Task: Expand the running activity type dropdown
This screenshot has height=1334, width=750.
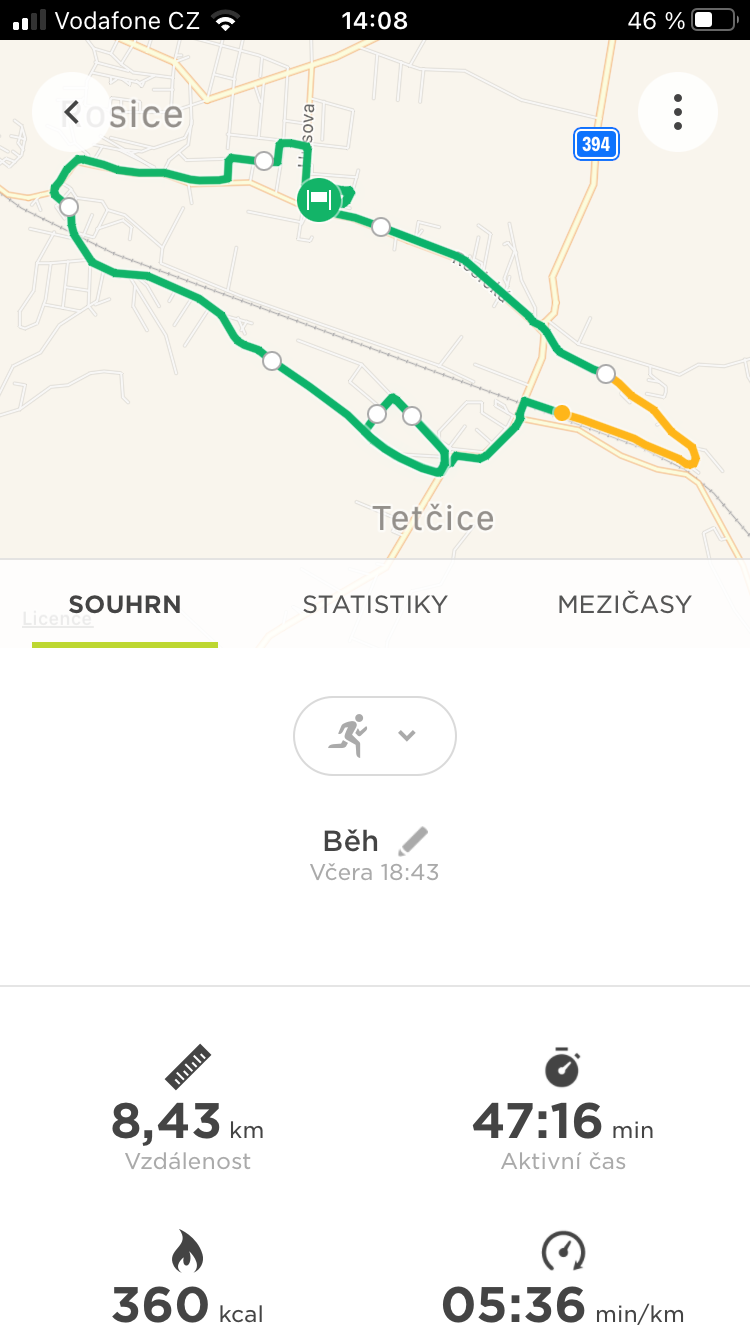Action: (375, 736)
